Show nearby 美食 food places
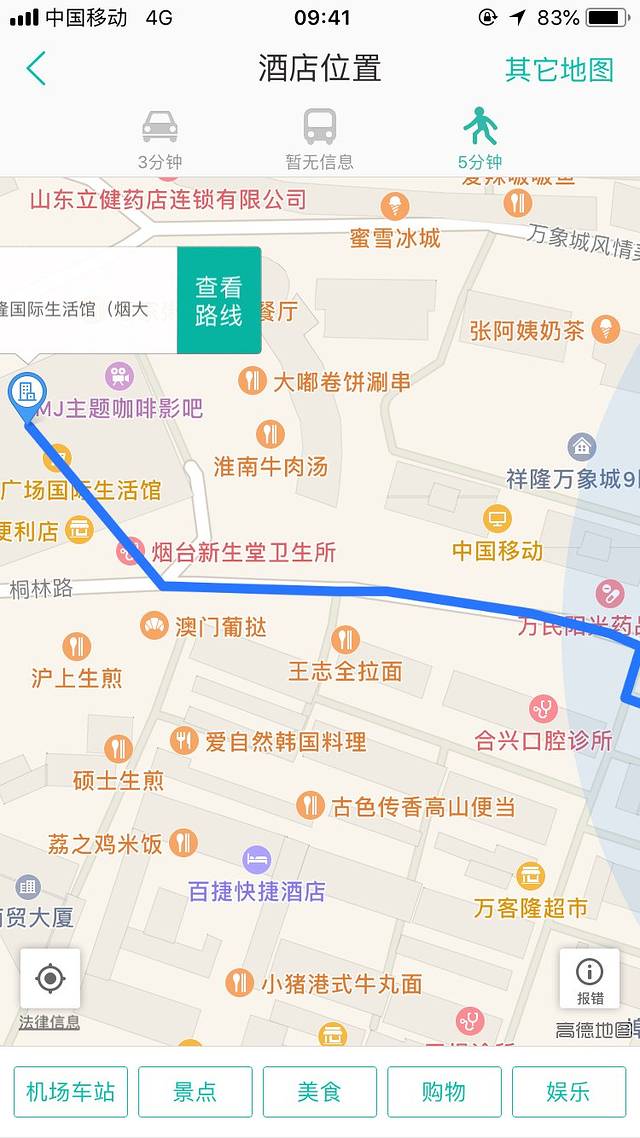This screenshot has height=1138, width=640. (319, 1091)
